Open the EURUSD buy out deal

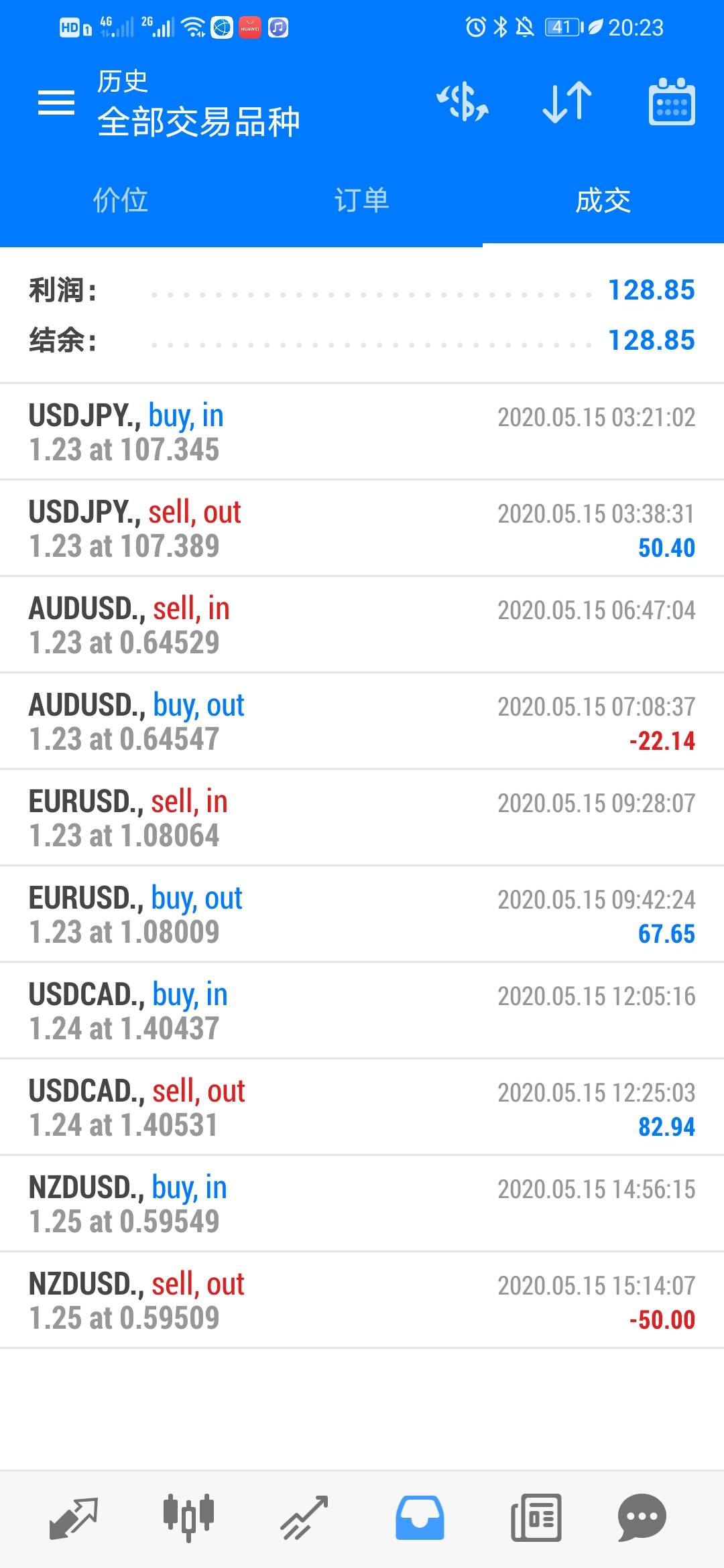[362, 915]
